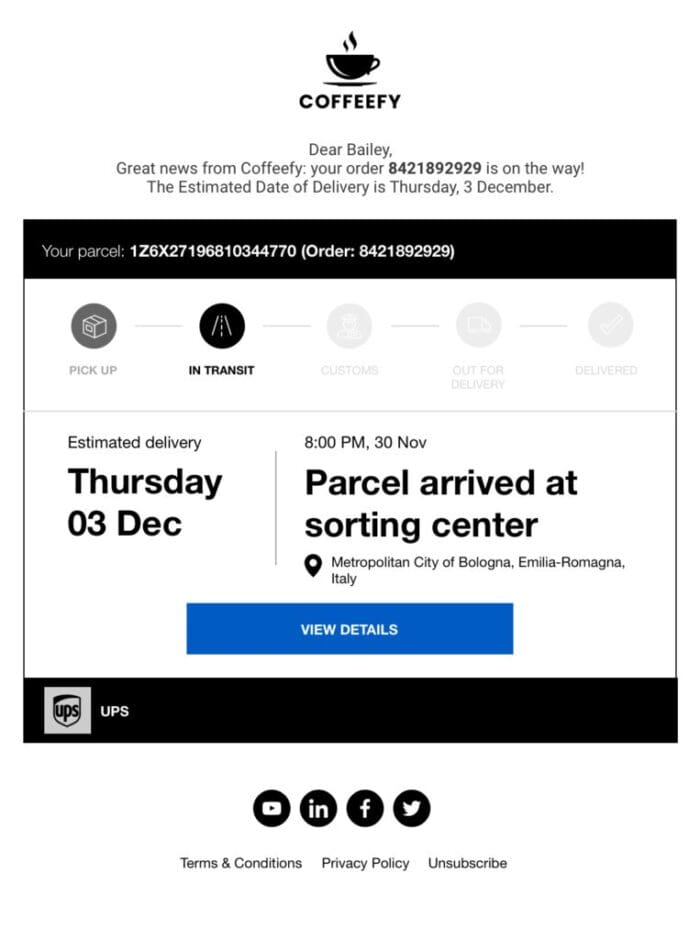Open the LinkedIn social icon
Image resolution: width=700 pixels, height=939 pixels.
pyautogui.click(x=318, y=808)
